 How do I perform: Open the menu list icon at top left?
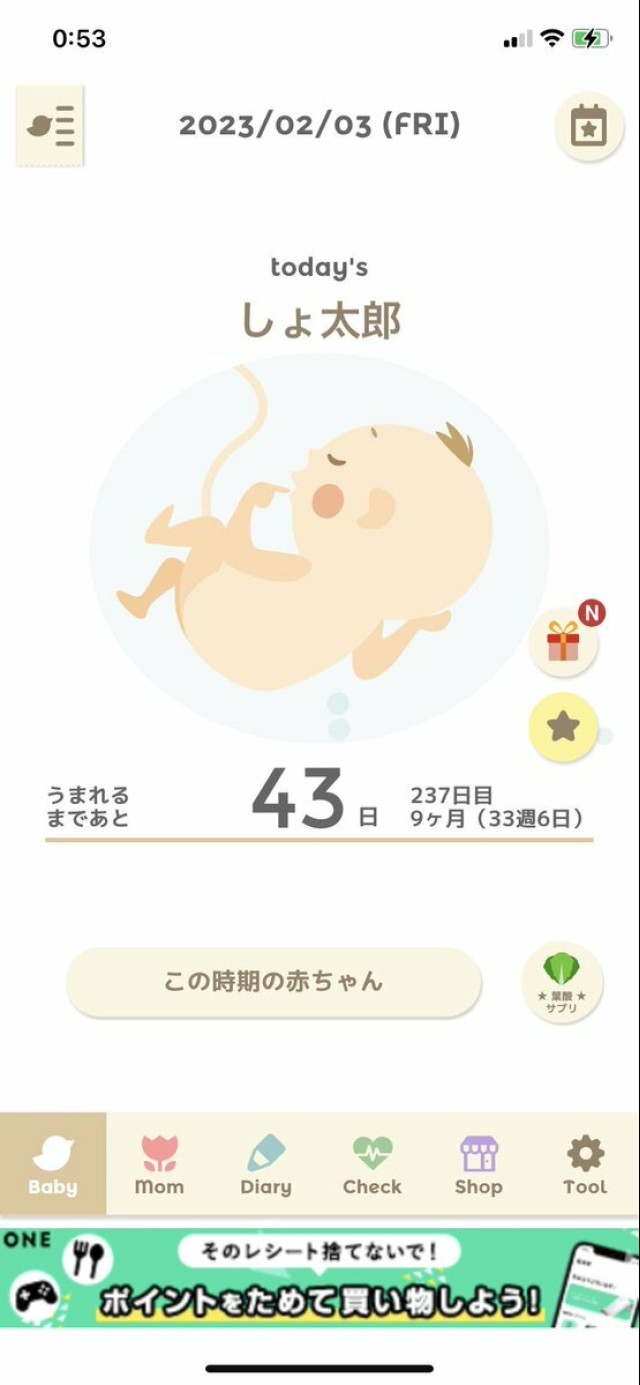(x=50, y=126)
